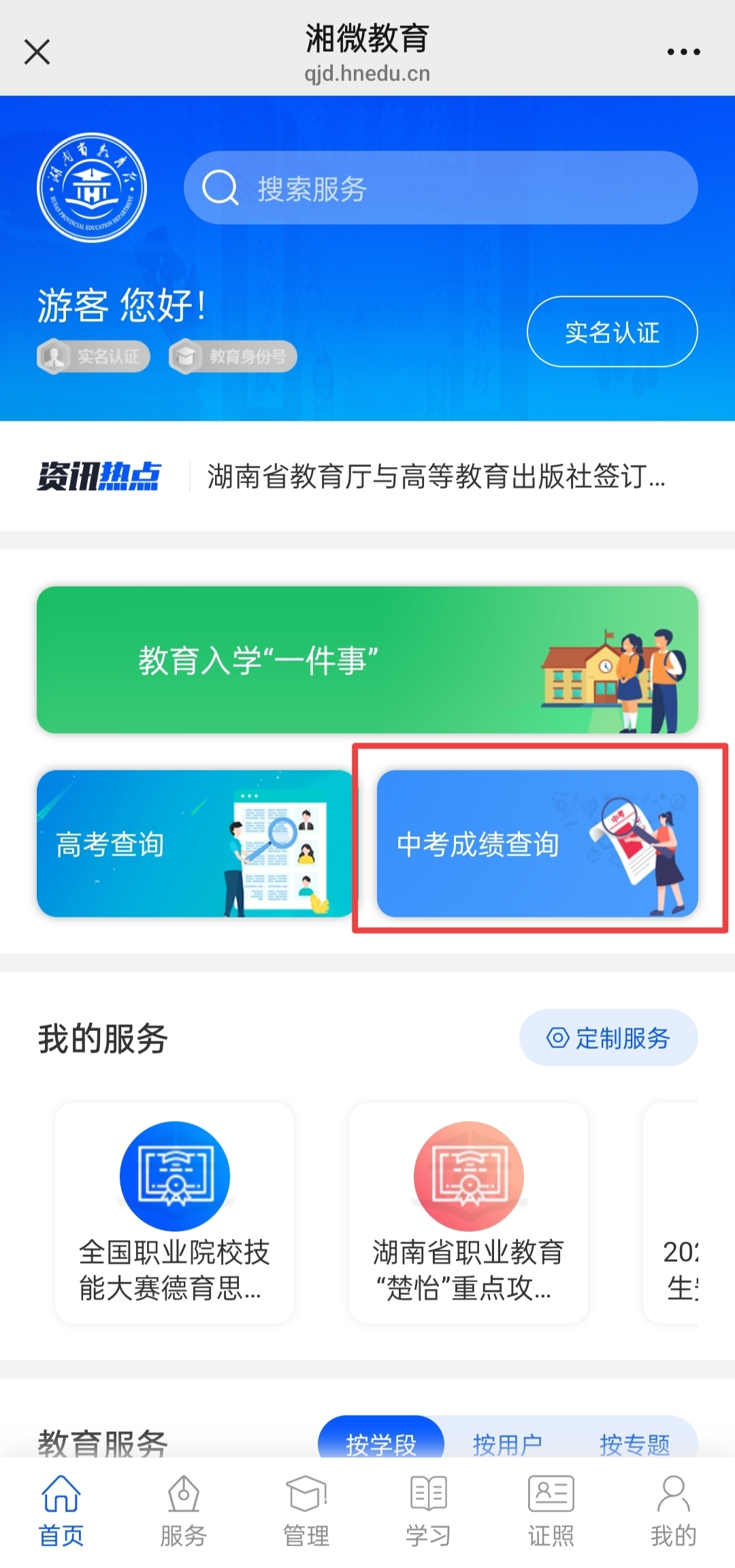Select the 按学段 filter tab
735x1568 pixels.
click(381, 1441)
